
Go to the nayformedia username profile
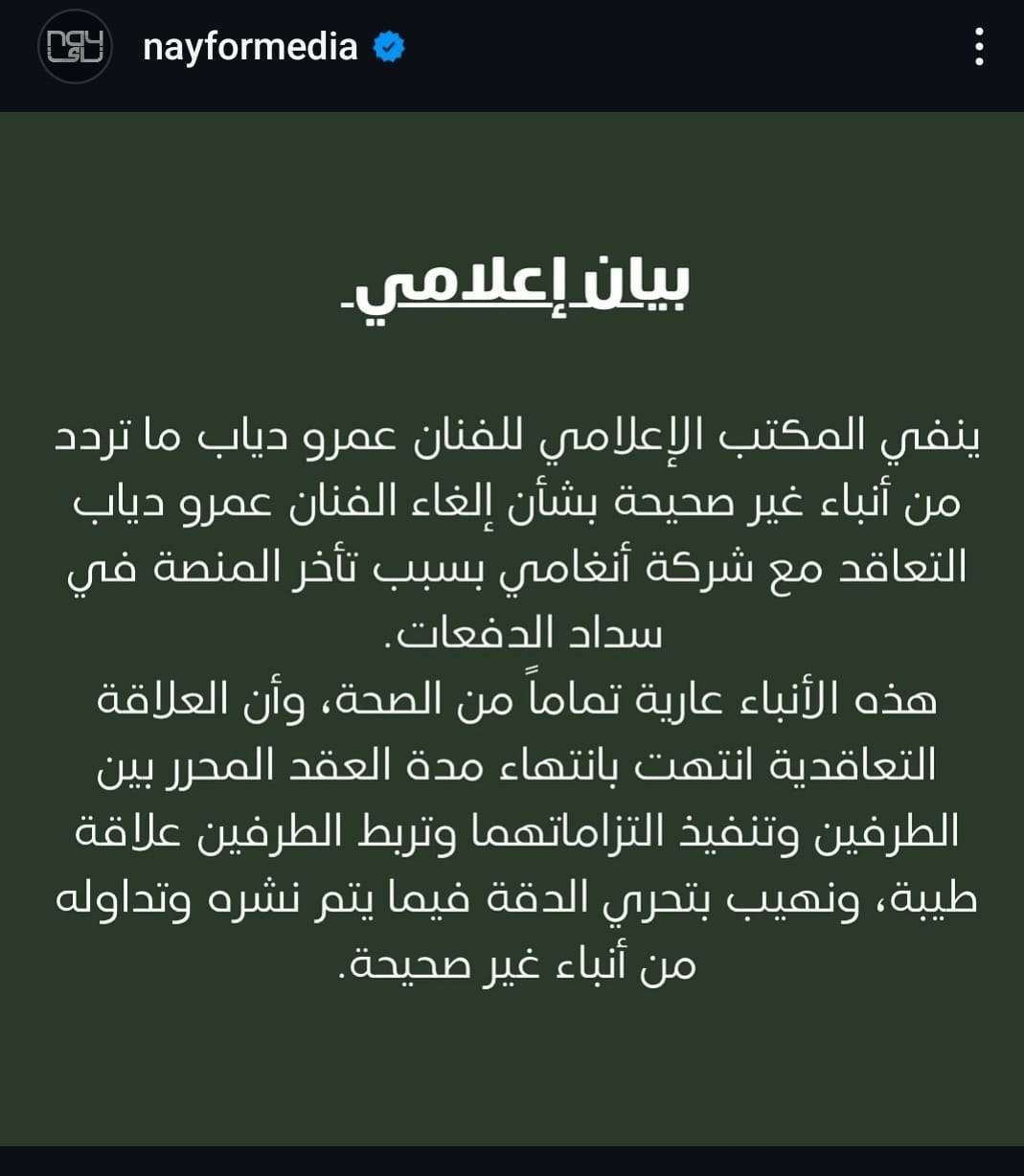pyautogui.click(x=250, y=47)
